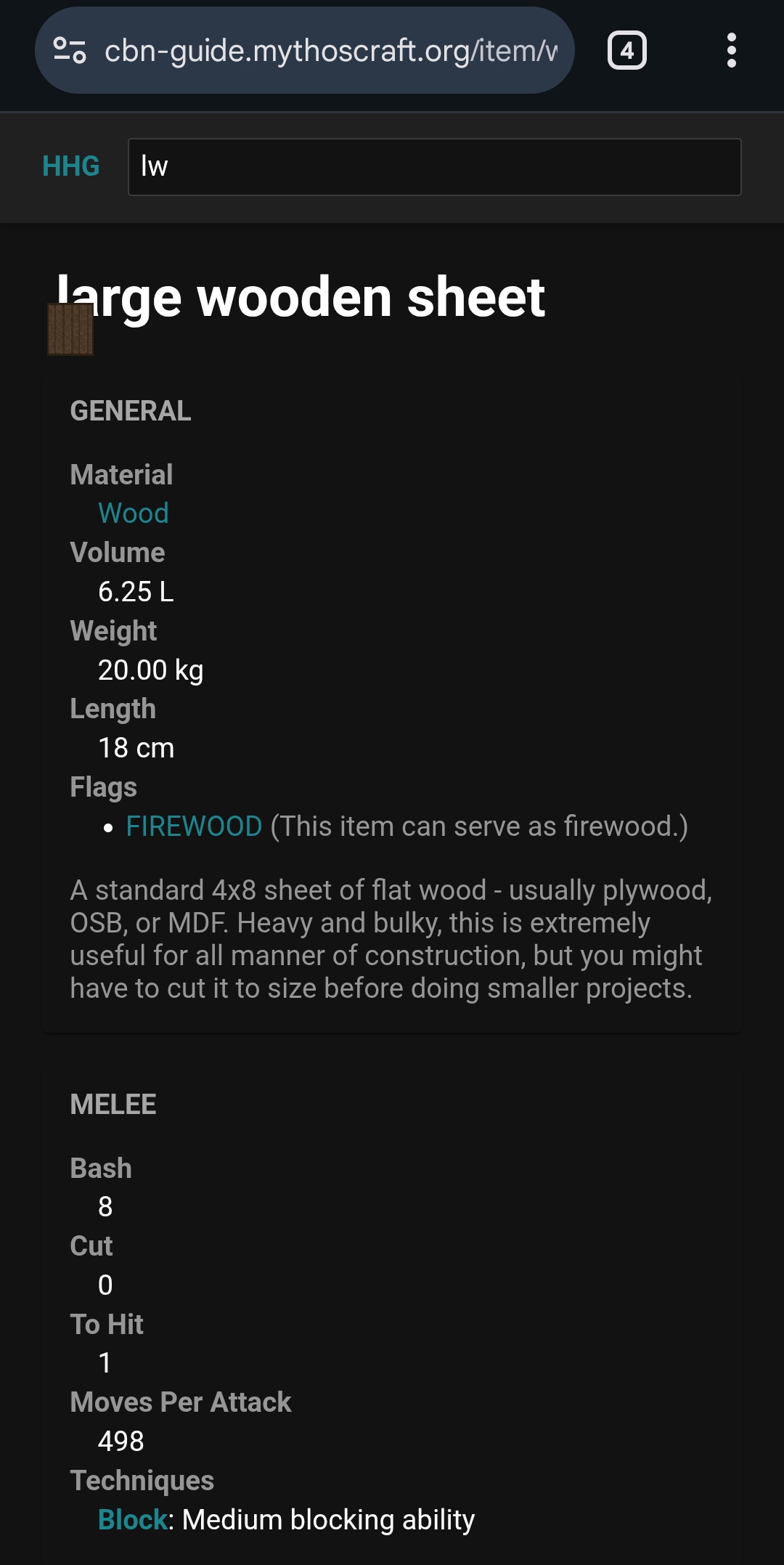Open the tab switcher showing 4 tabs
The height and width of the screenshot is (1565, 784).
coord(627,50)
